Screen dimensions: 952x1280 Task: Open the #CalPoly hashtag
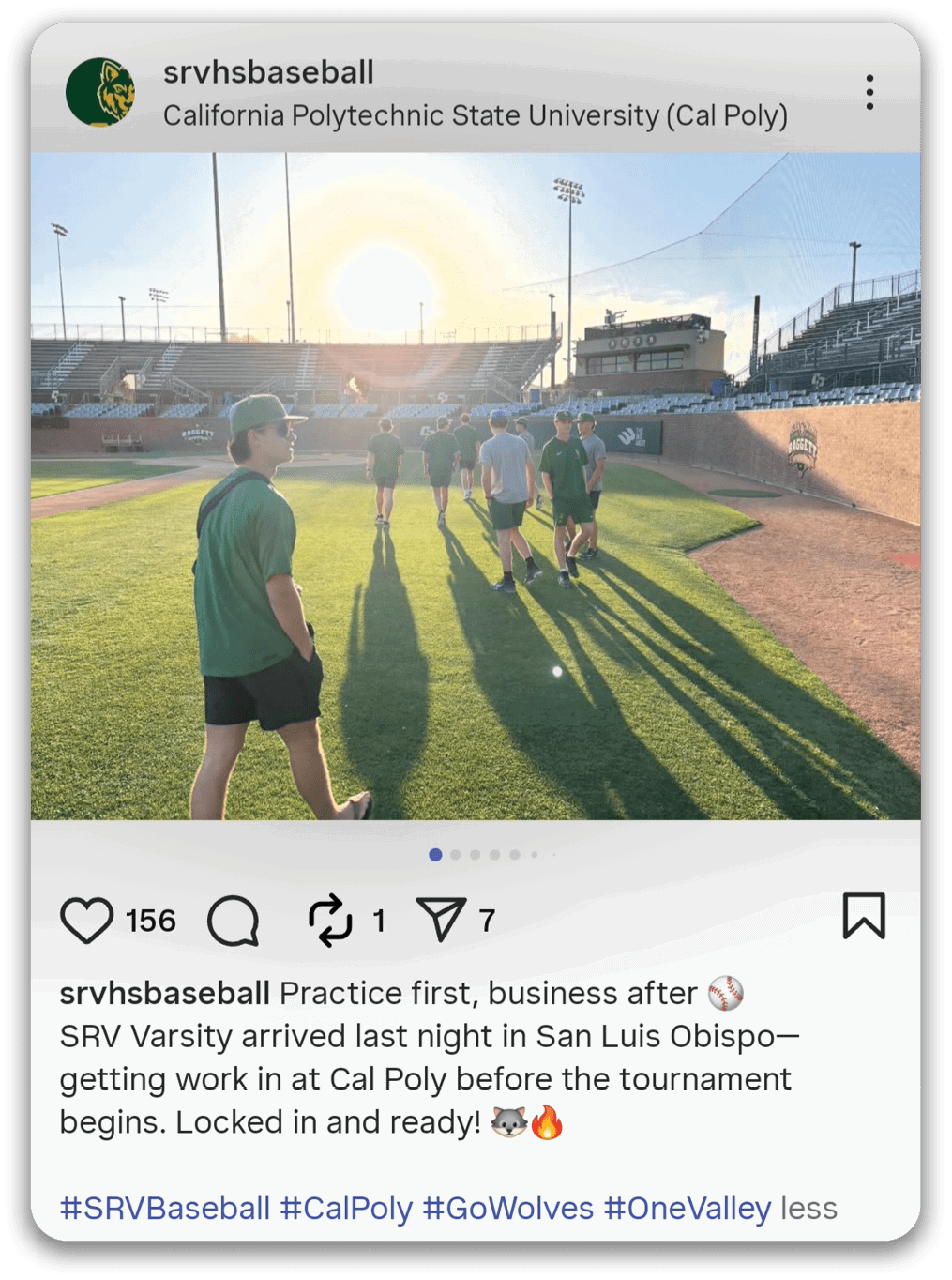(x=346, y=1208)
